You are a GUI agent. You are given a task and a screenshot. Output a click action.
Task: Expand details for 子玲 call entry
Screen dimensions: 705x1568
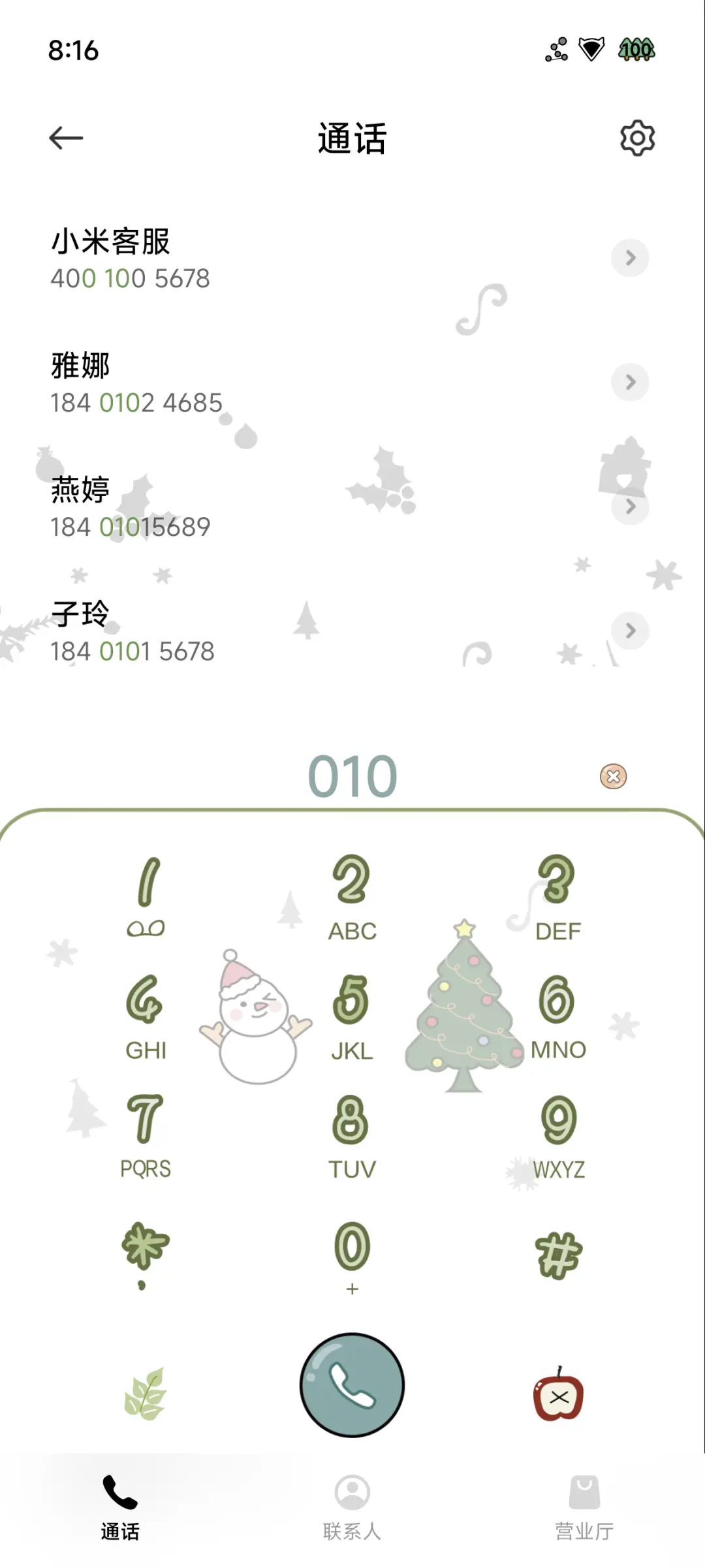click(x=629, y=631)
